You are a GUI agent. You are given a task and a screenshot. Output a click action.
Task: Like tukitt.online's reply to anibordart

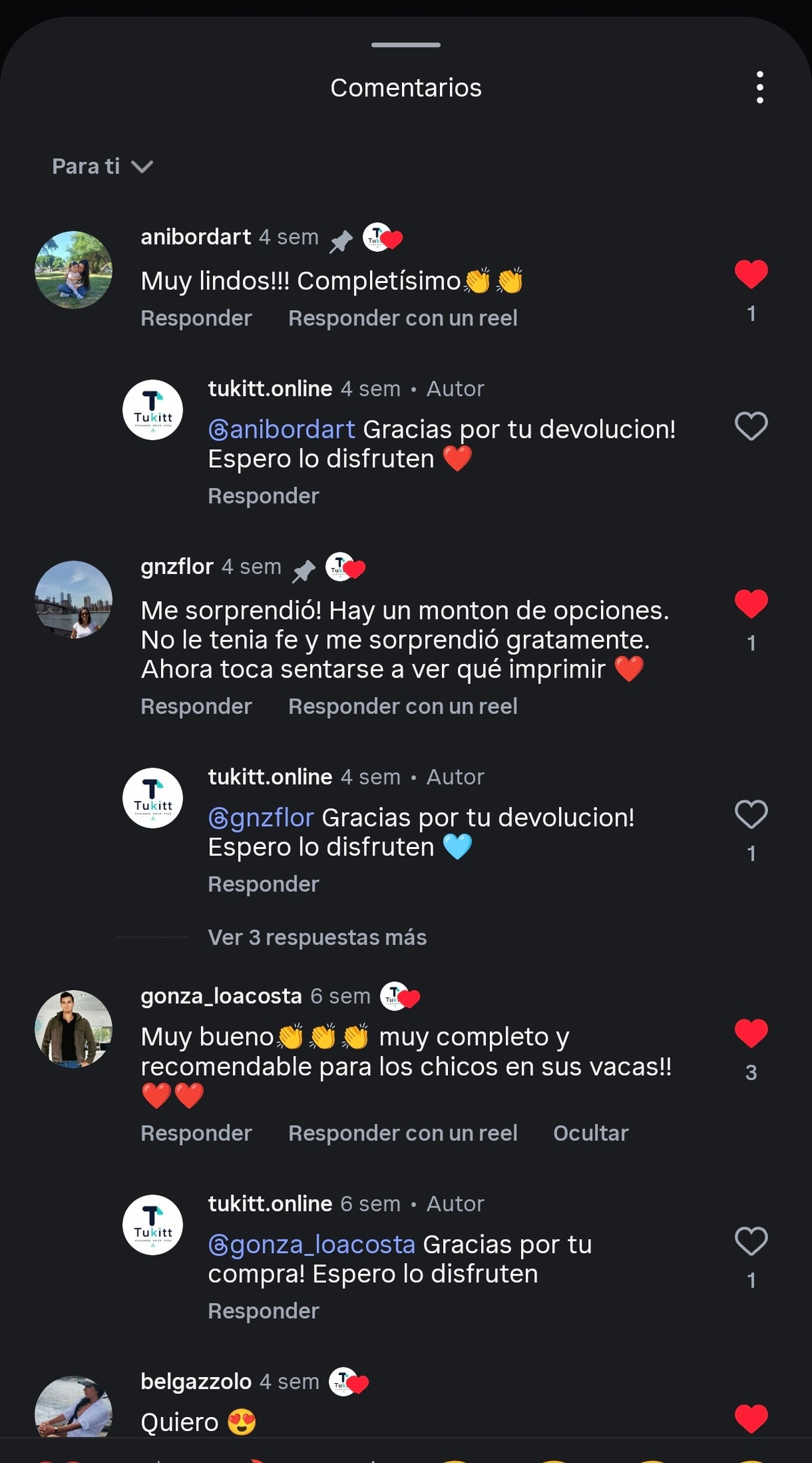[x=751, y=427]
